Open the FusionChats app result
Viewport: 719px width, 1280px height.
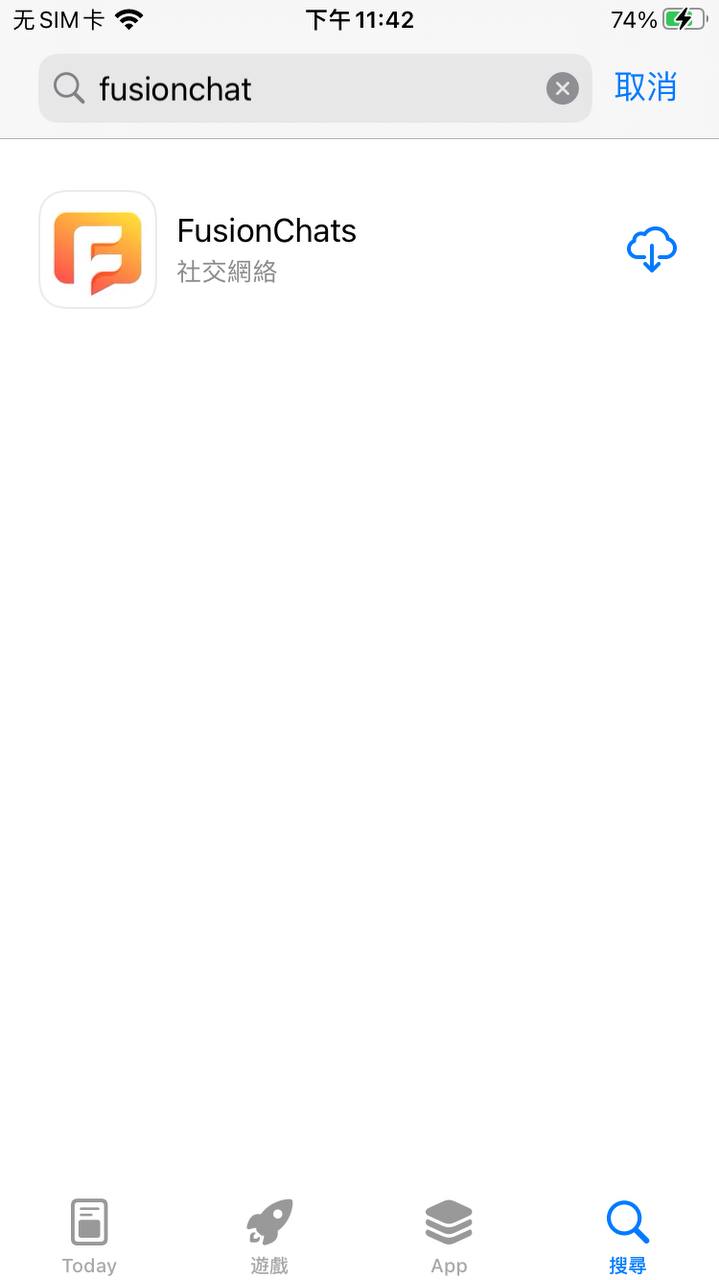coord(266,248)
